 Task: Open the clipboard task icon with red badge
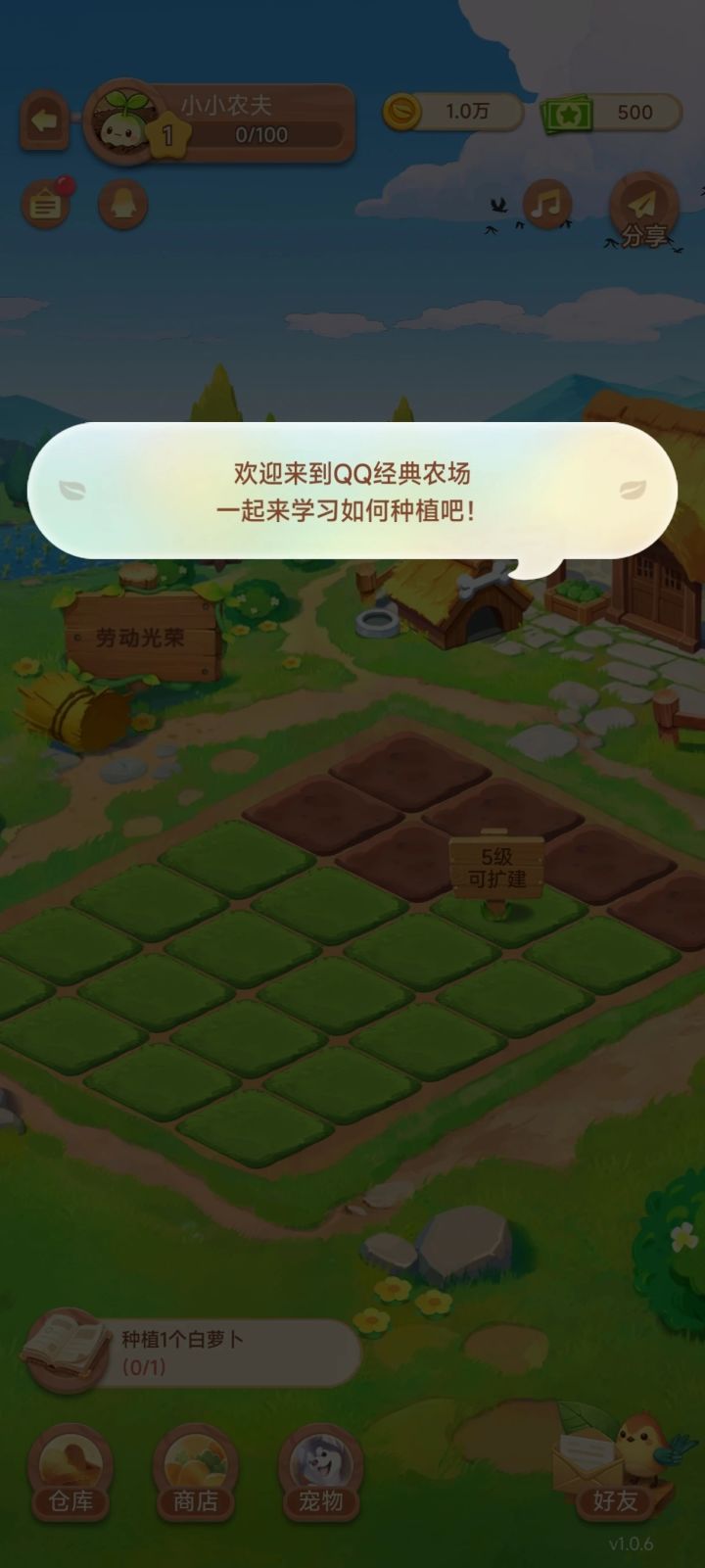coord(44,203)
